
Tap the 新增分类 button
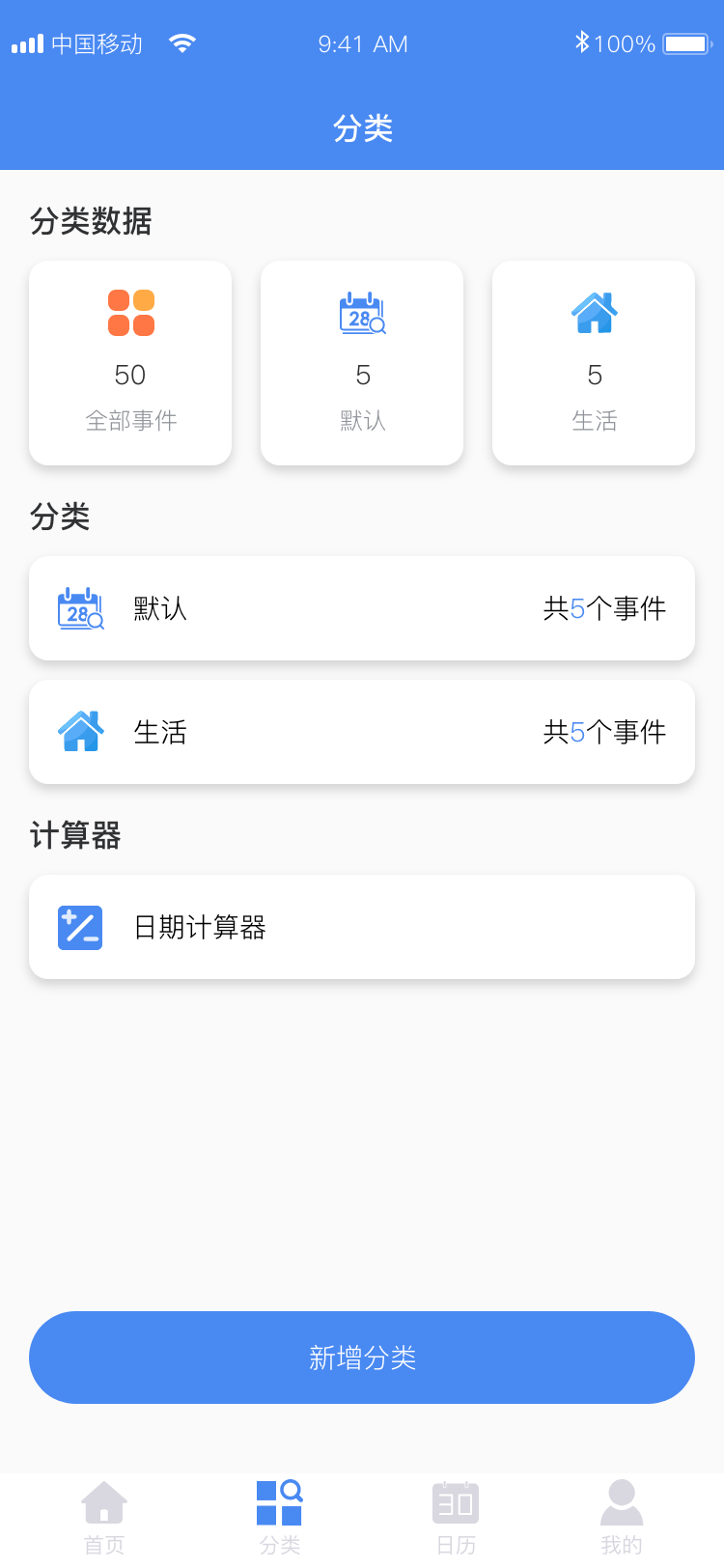362,1357
